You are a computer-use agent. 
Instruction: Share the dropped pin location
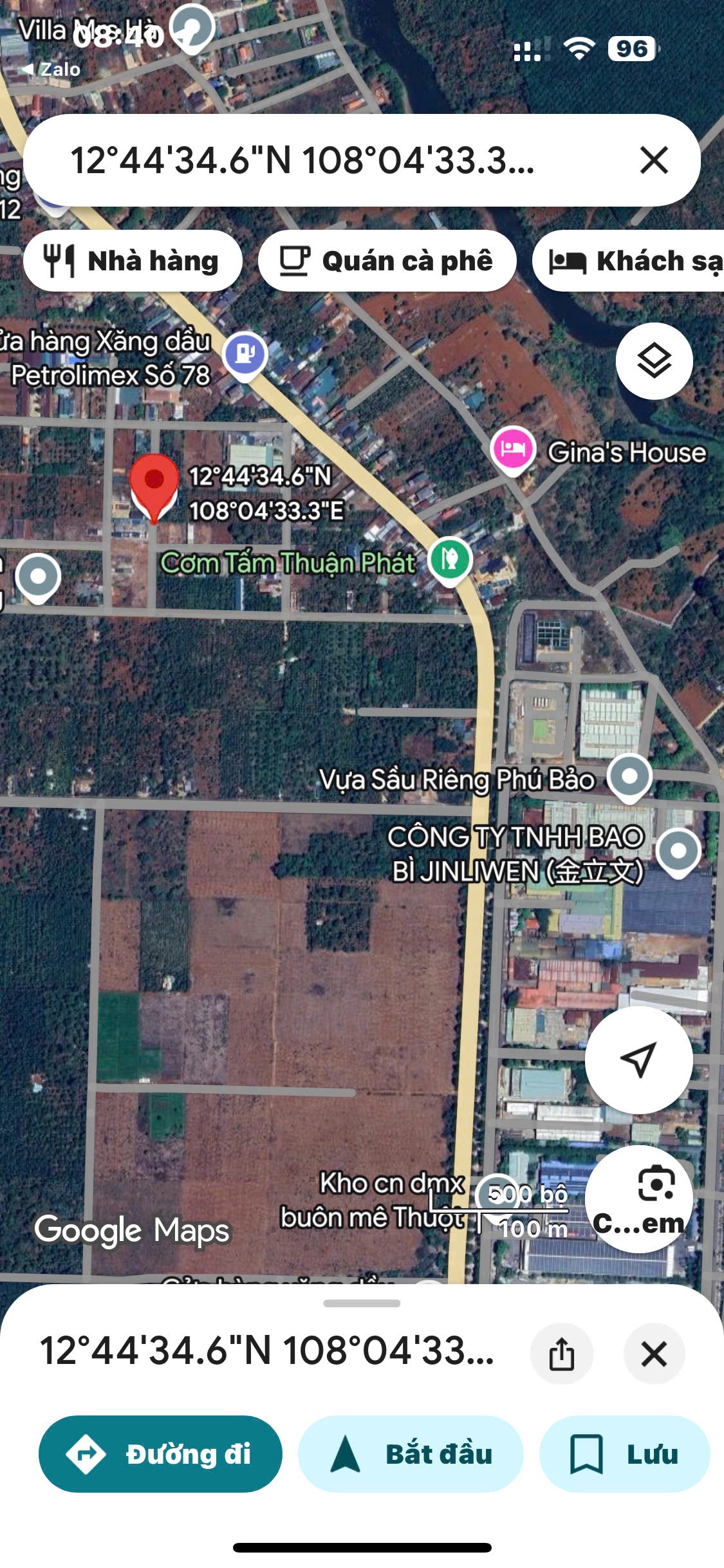click(561, 1353)
